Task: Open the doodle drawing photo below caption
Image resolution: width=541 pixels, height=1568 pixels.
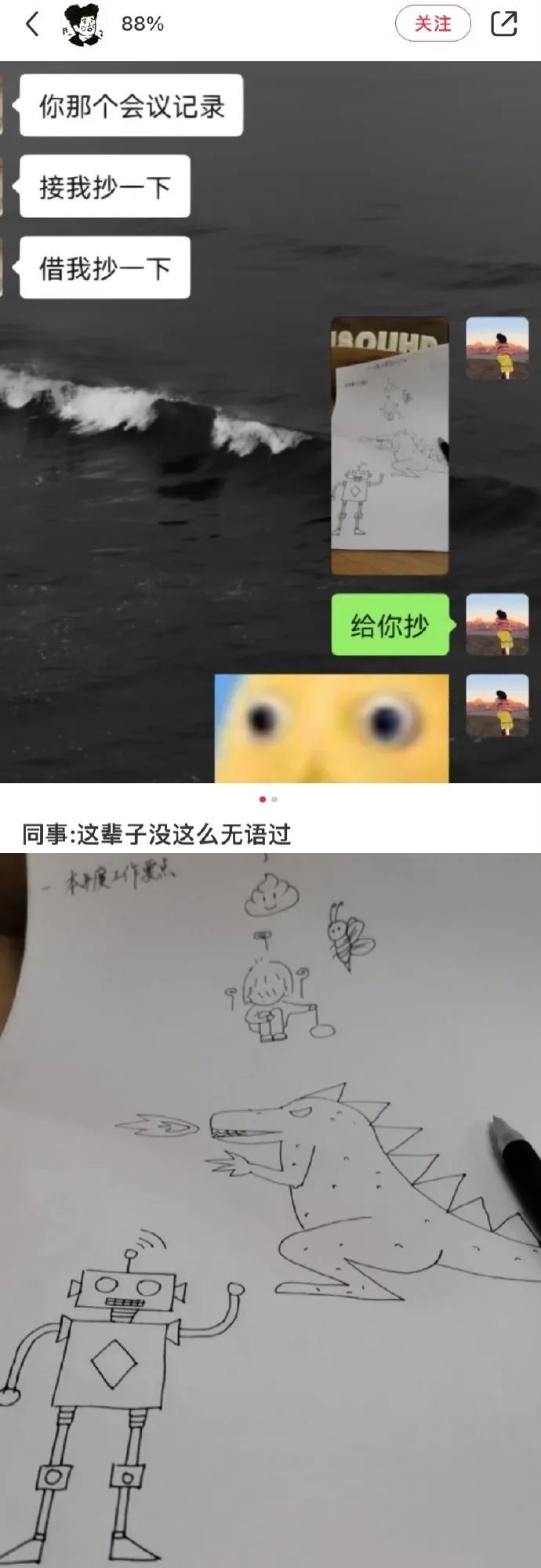Action: point(270,1207)
